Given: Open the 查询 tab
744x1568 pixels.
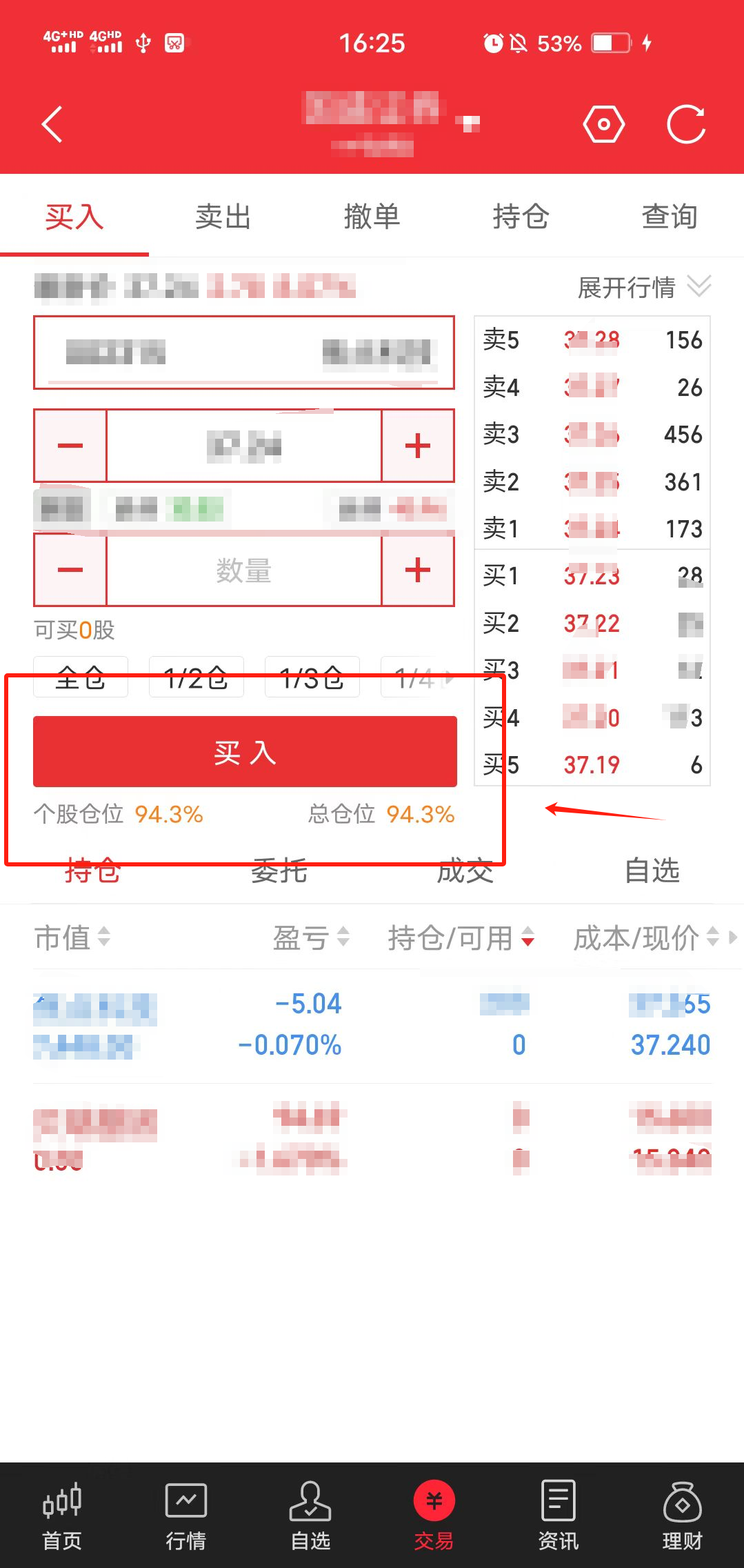Looking at the screenshot, I should [670, 217].
